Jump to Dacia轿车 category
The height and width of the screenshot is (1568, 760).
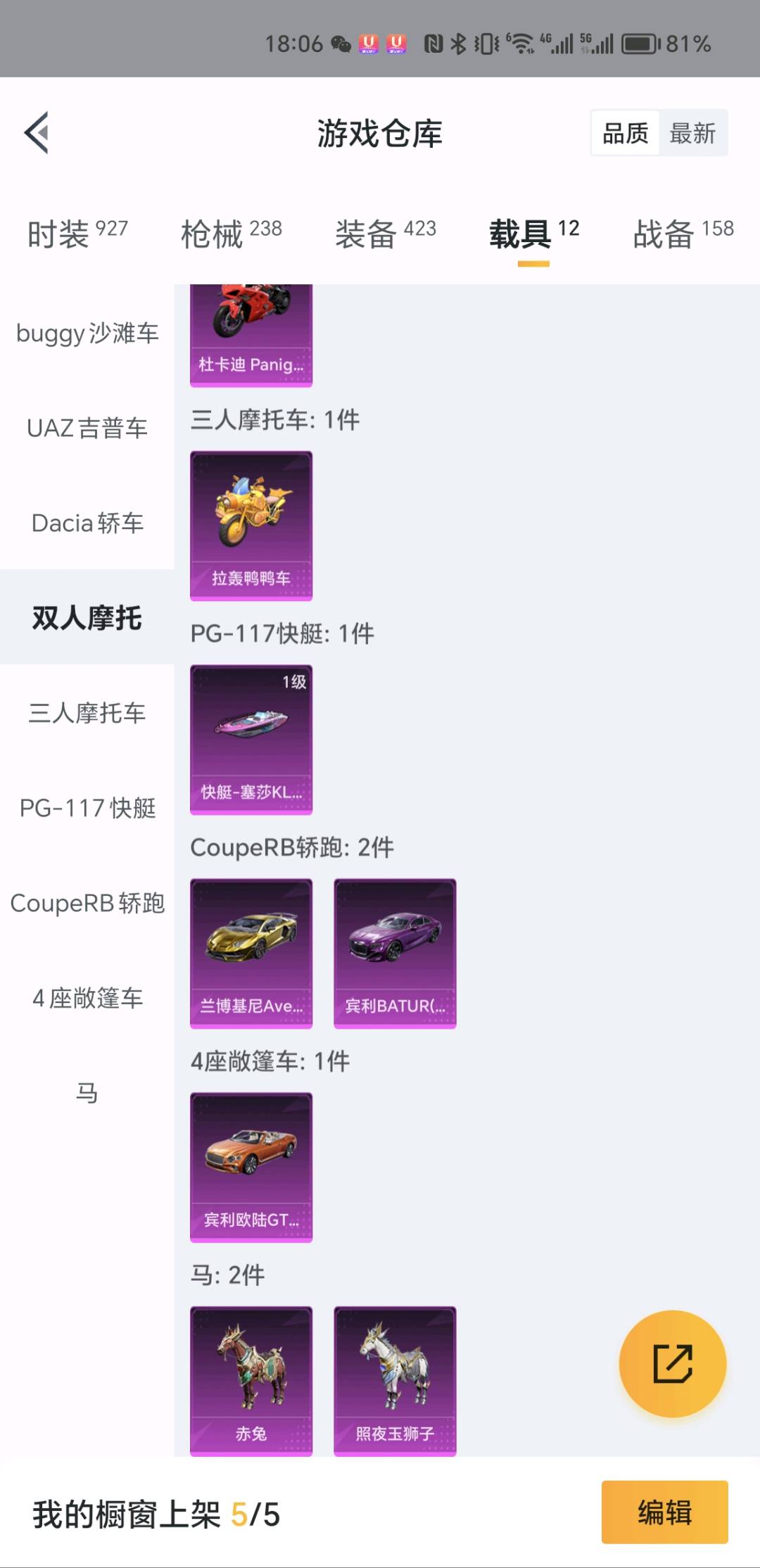click(x=87, y=523)
